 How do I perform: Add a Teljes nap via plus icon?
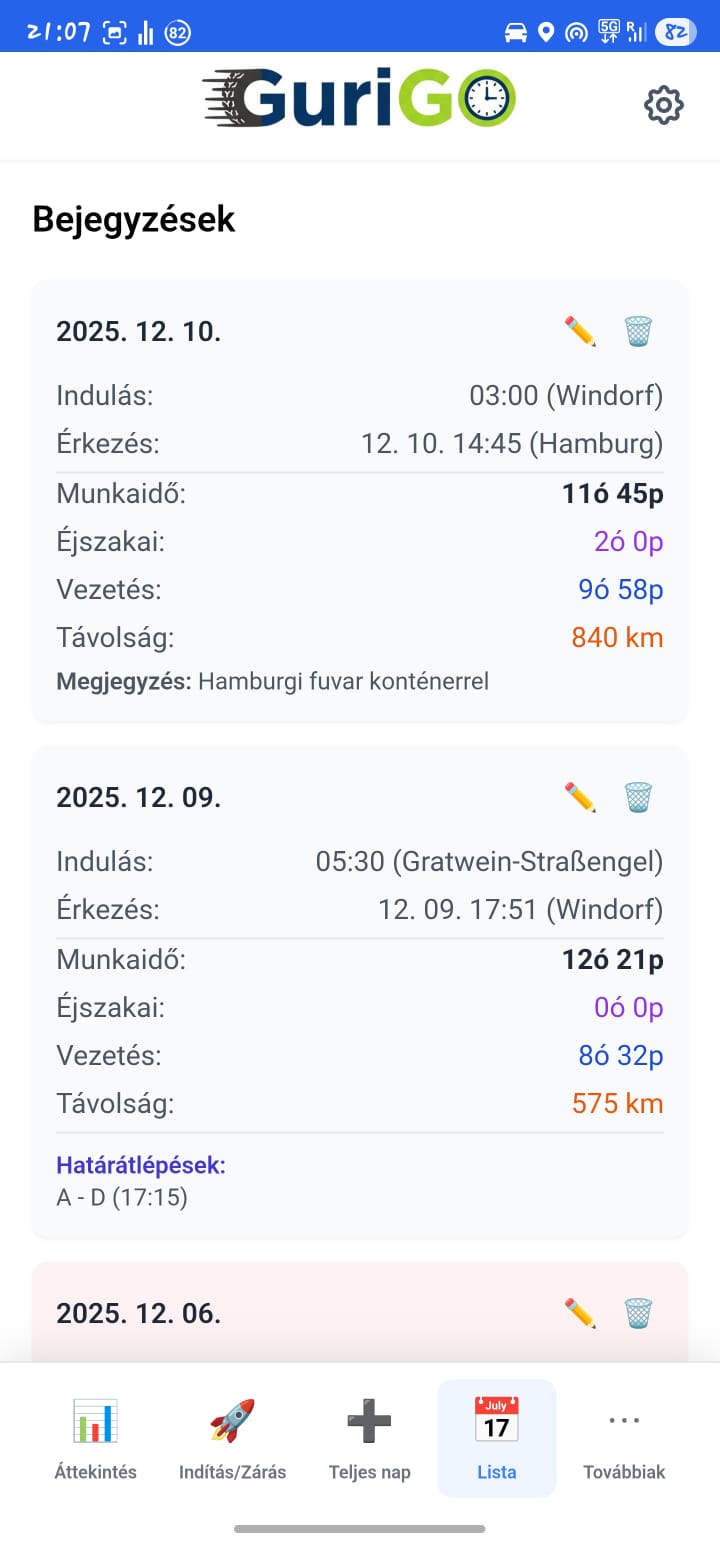pos(368,1419)
